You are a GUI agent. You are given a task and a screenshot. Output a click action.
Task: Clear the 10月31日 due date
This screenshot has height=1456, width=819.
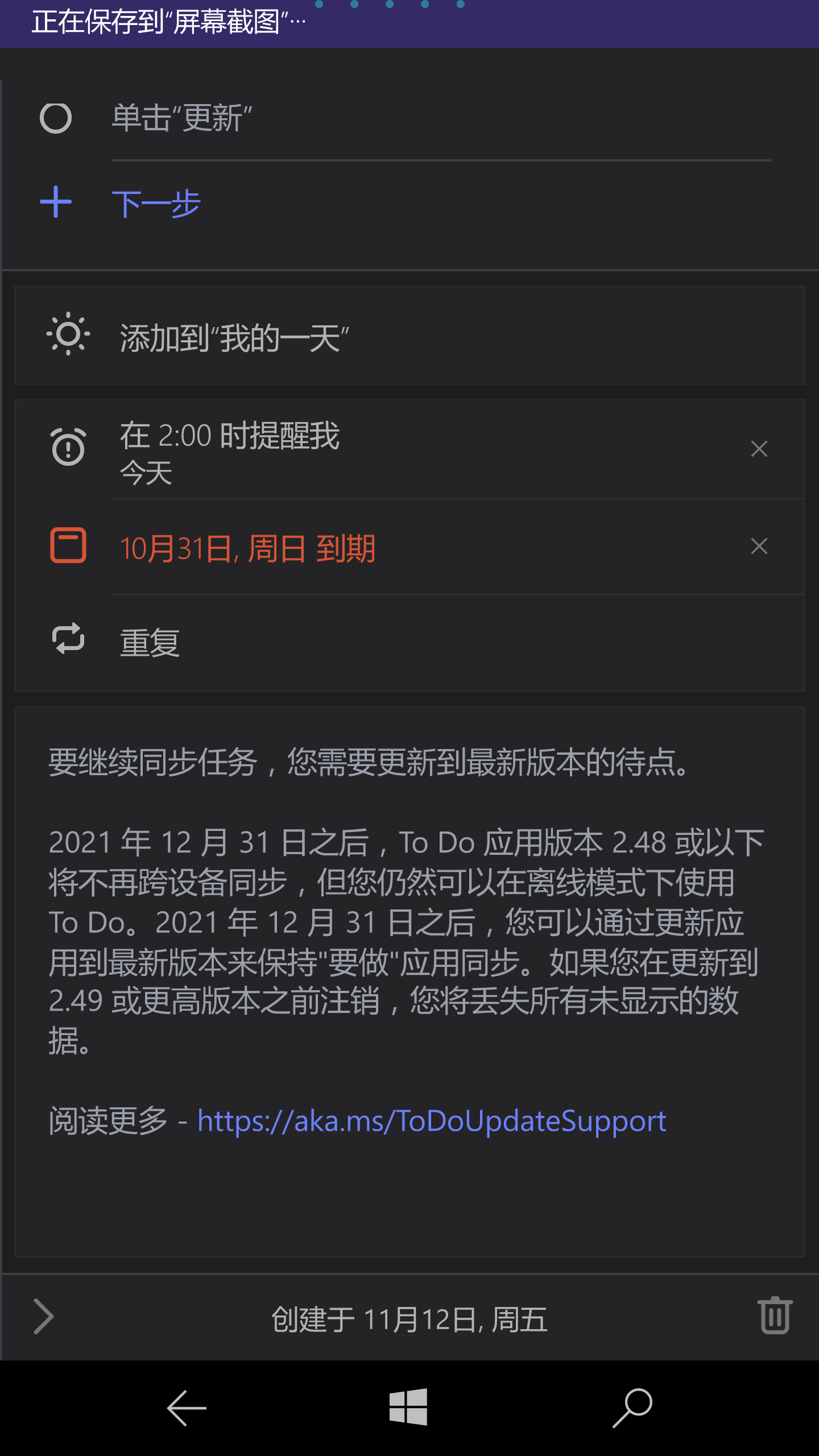[x=759, y=547]
